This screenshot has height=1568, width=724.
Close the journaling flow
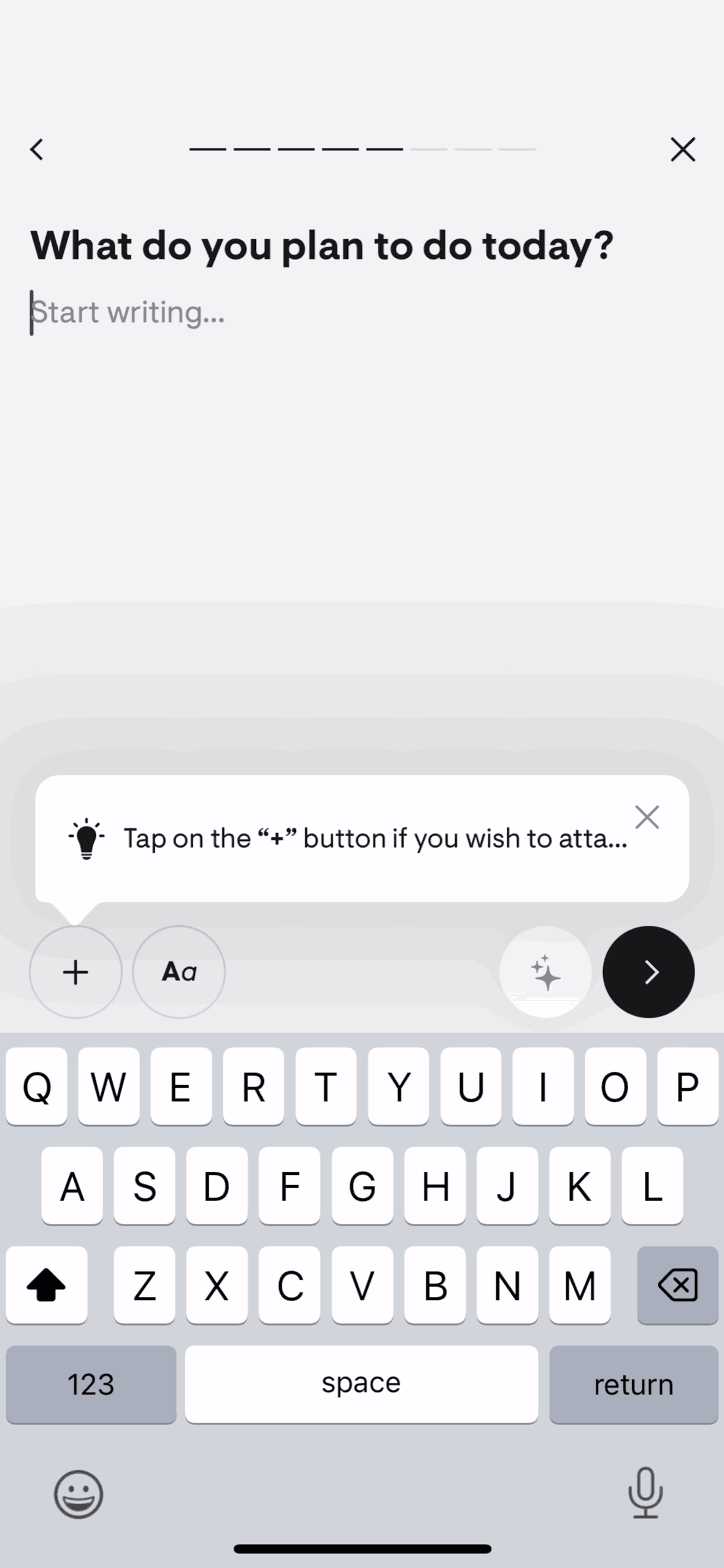tap(682, 149)
